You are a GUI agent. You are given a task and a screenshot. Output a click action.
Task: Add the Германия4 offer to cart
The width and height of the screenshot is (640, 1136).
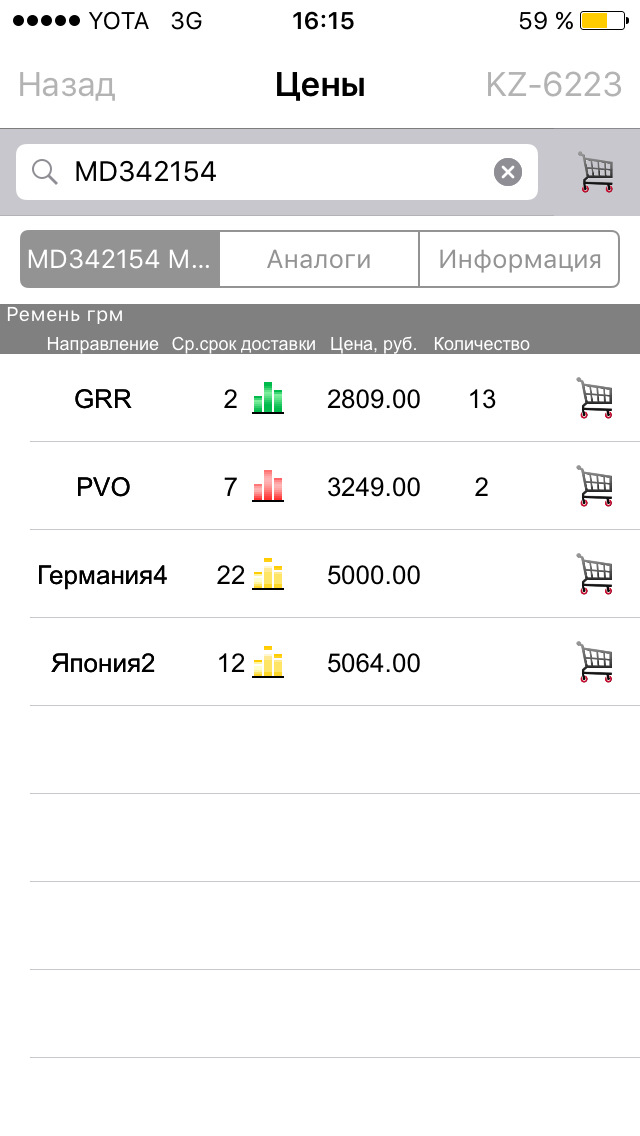[595, 575]
